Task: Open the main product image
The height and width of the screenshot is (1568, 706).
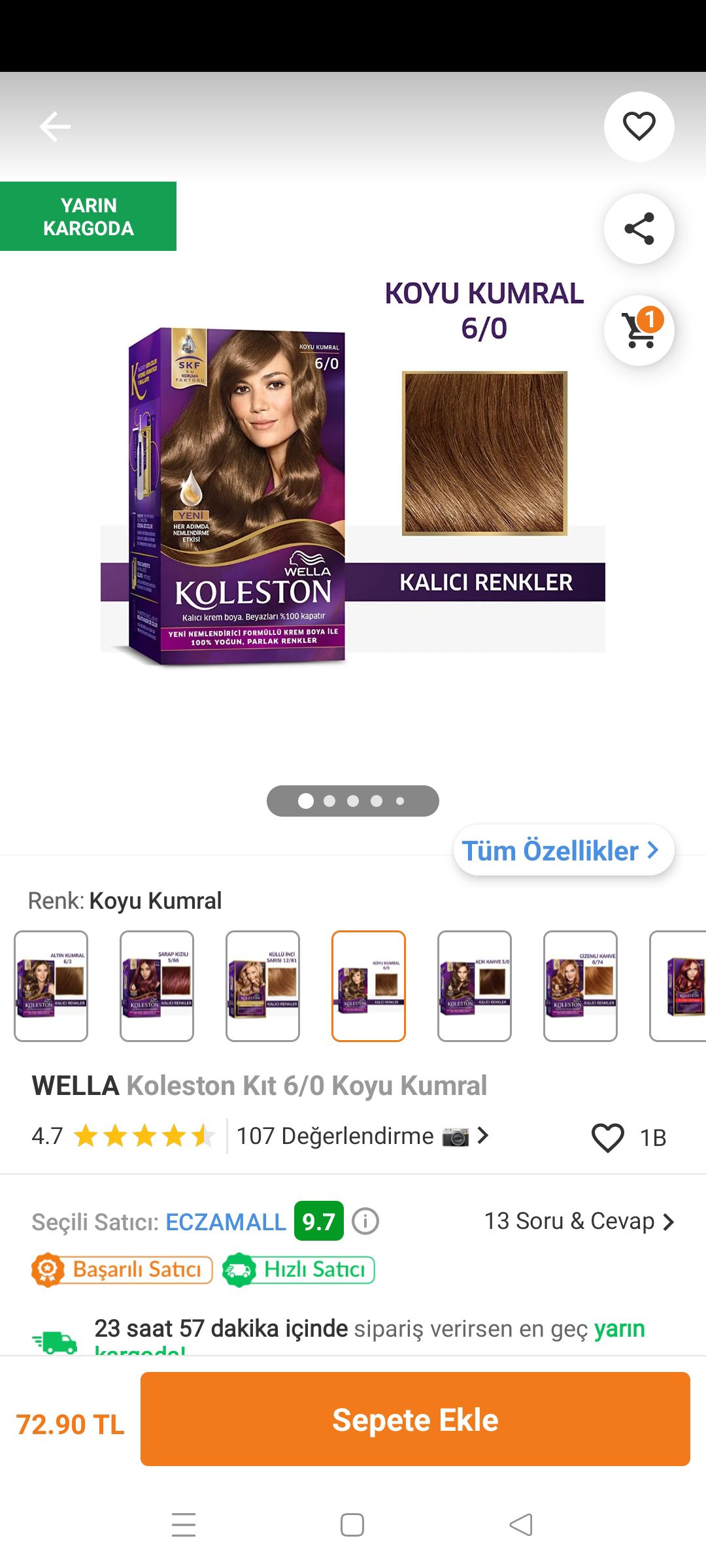Action: 353,497
